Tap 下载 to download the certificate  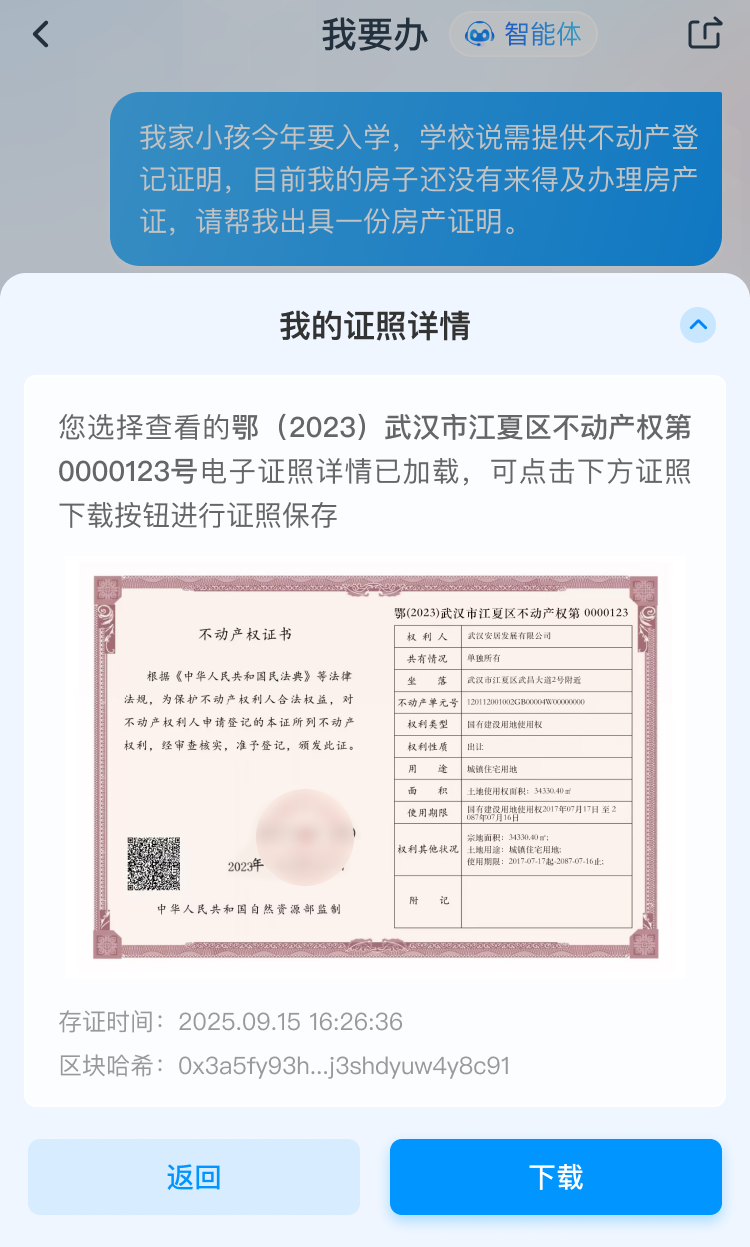[555, 1177]
